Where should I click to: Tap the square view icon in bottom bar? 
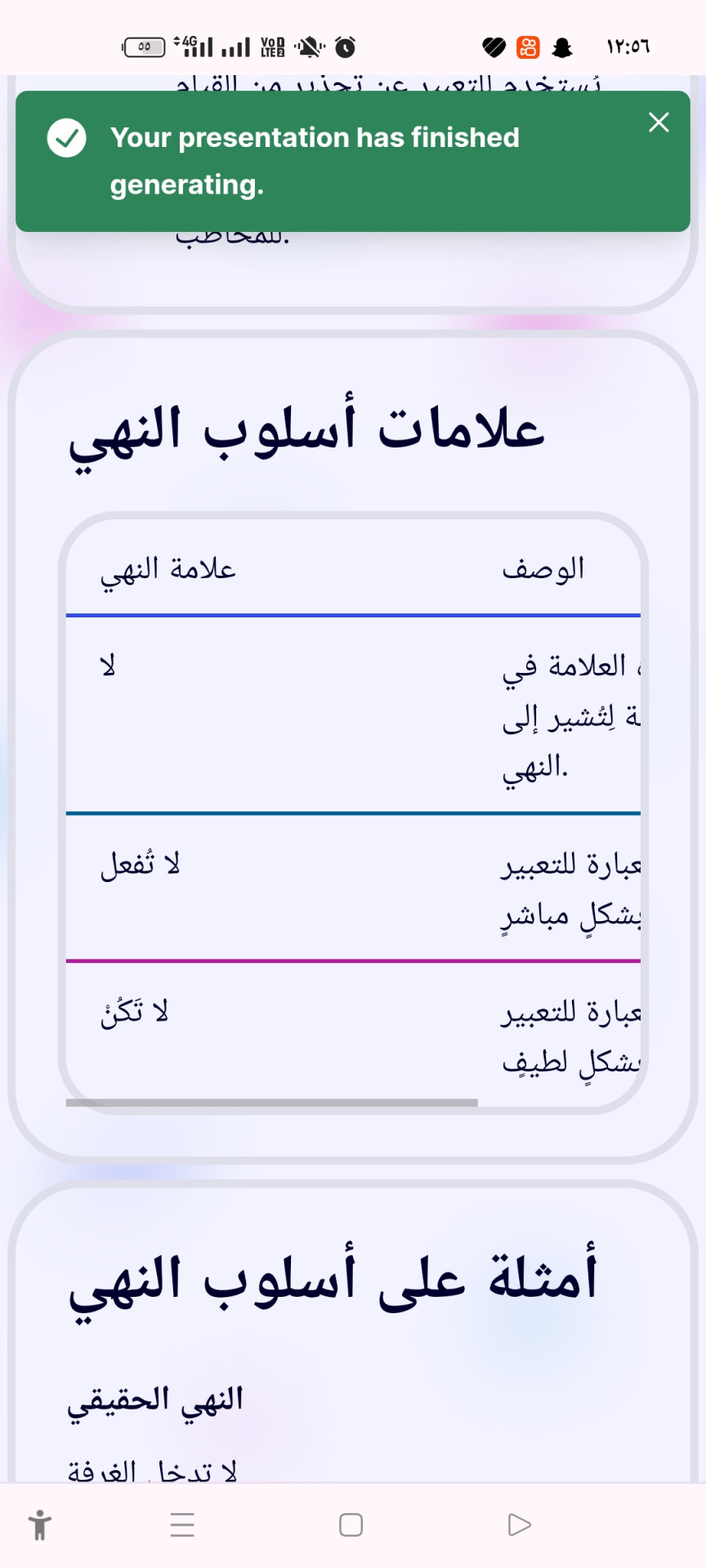coord(351,1525)
